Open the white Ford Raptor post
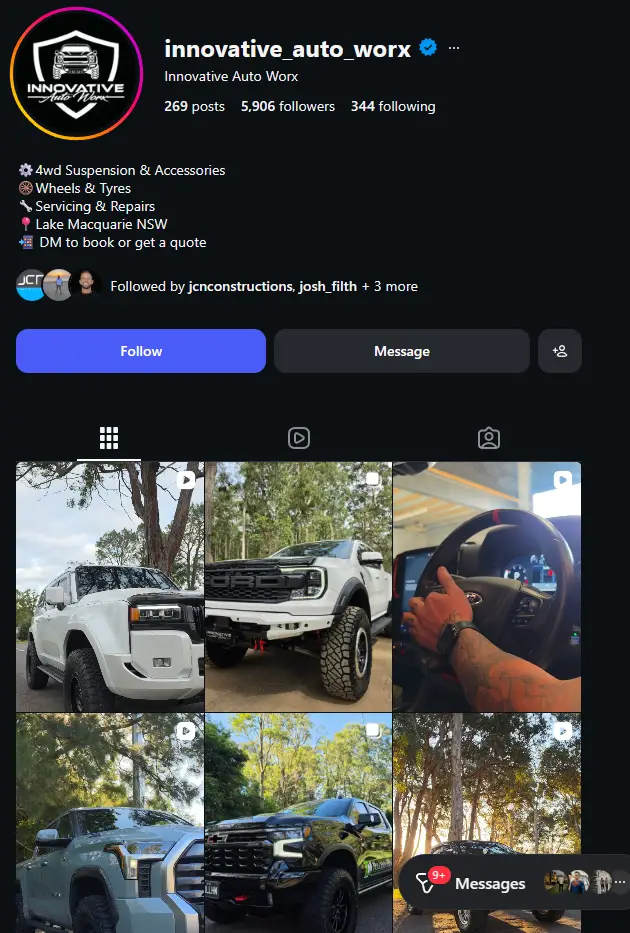 tap(298, 586)
